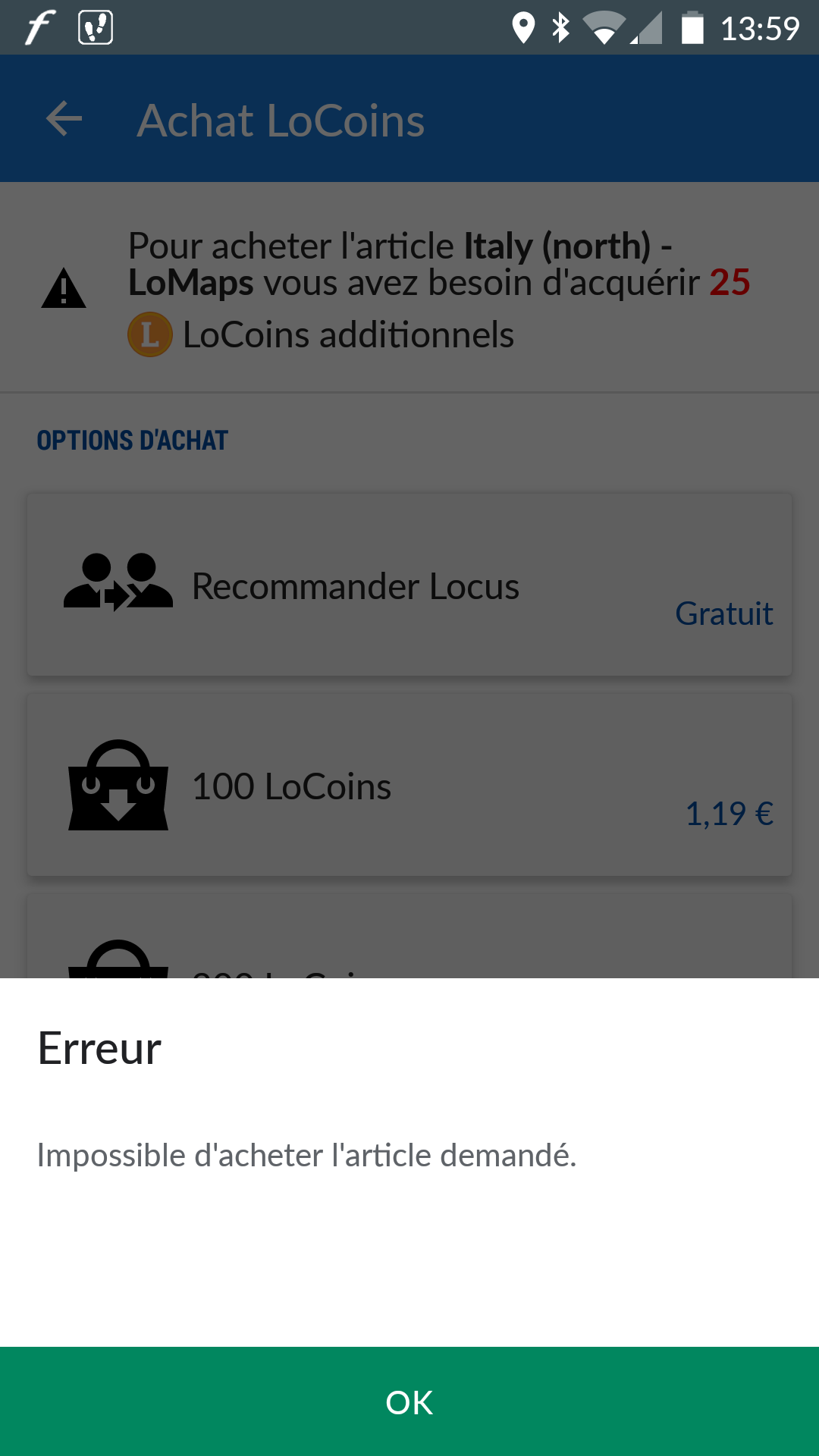Choose the 100 LoCoins purchase option
819x1456 pixels.
click(409, 786)
